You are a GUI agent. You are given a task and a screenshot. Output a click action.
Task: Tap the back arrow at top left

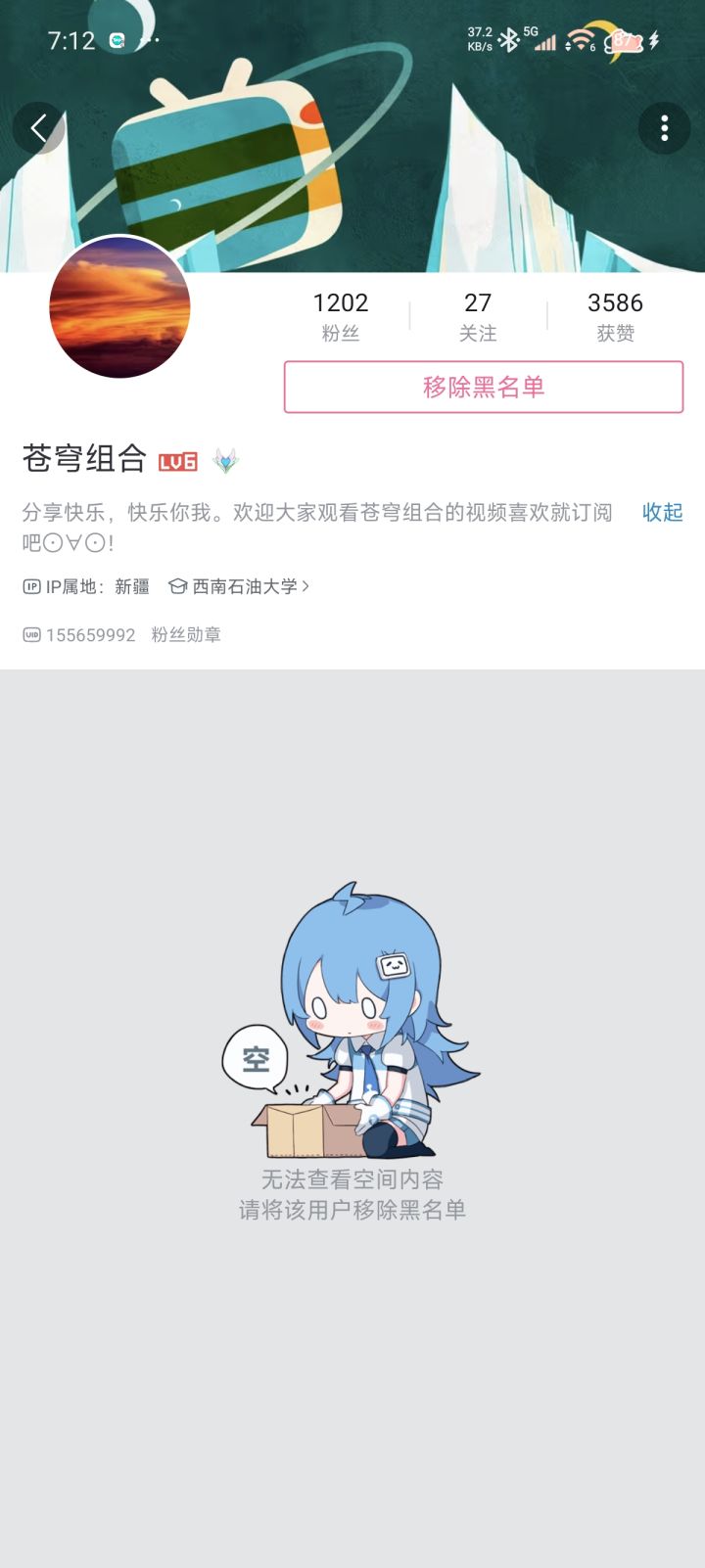[39, 128]
